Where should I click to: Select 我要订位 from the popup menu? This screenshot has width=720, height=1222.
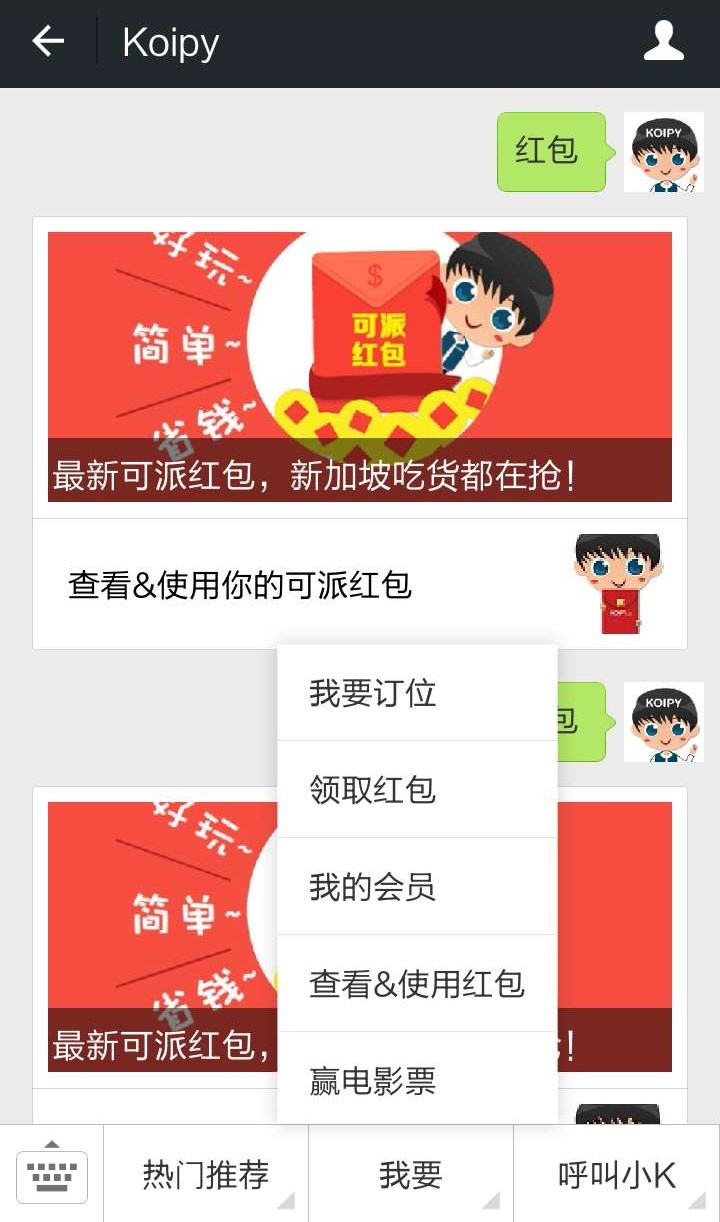(416, 693)
